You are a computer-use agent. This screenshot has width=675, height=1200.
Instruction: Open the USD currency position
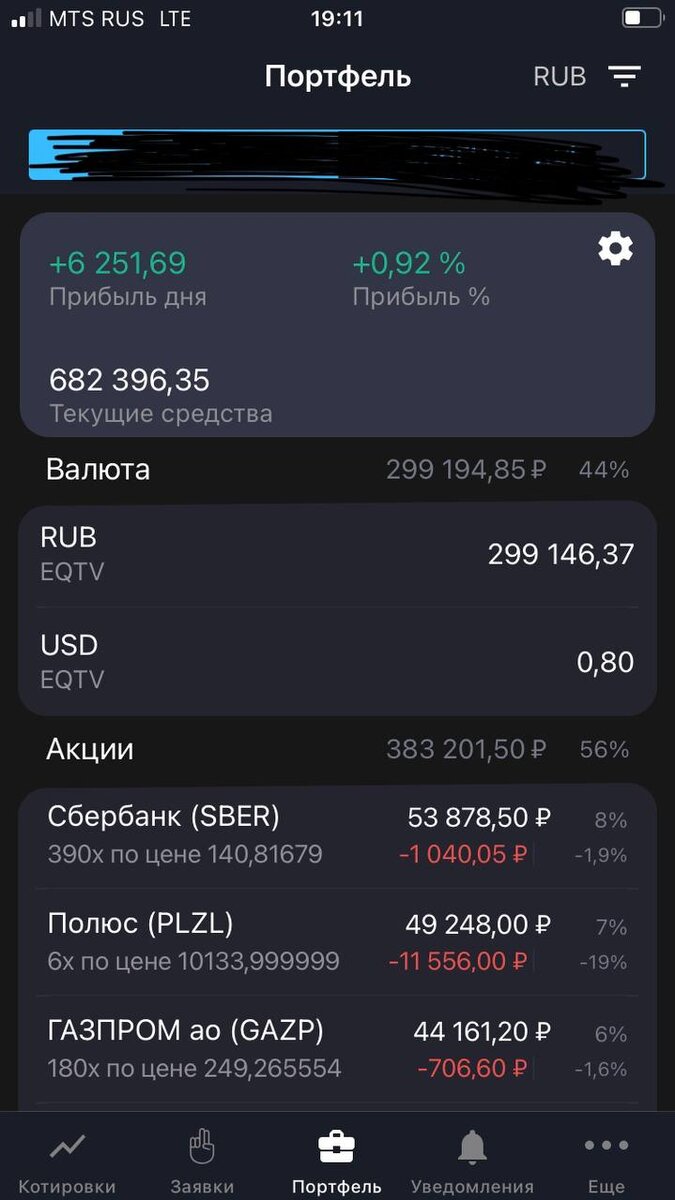[x=337, y=661]
